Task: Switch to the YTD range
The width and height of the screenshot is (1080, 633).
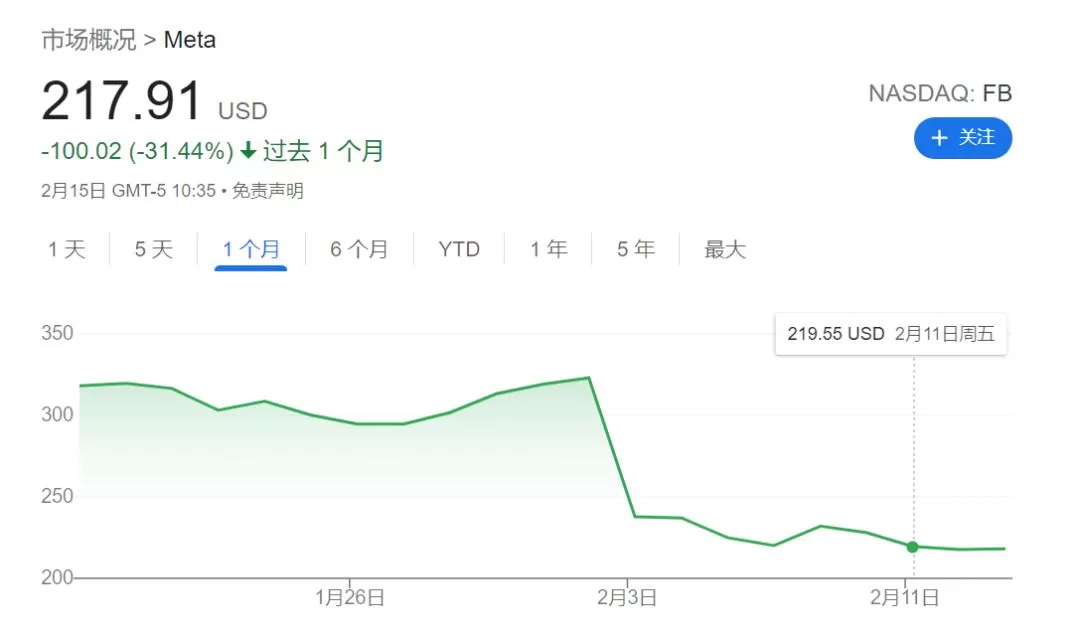Action: pyautogui.click(x=459, y=249)
